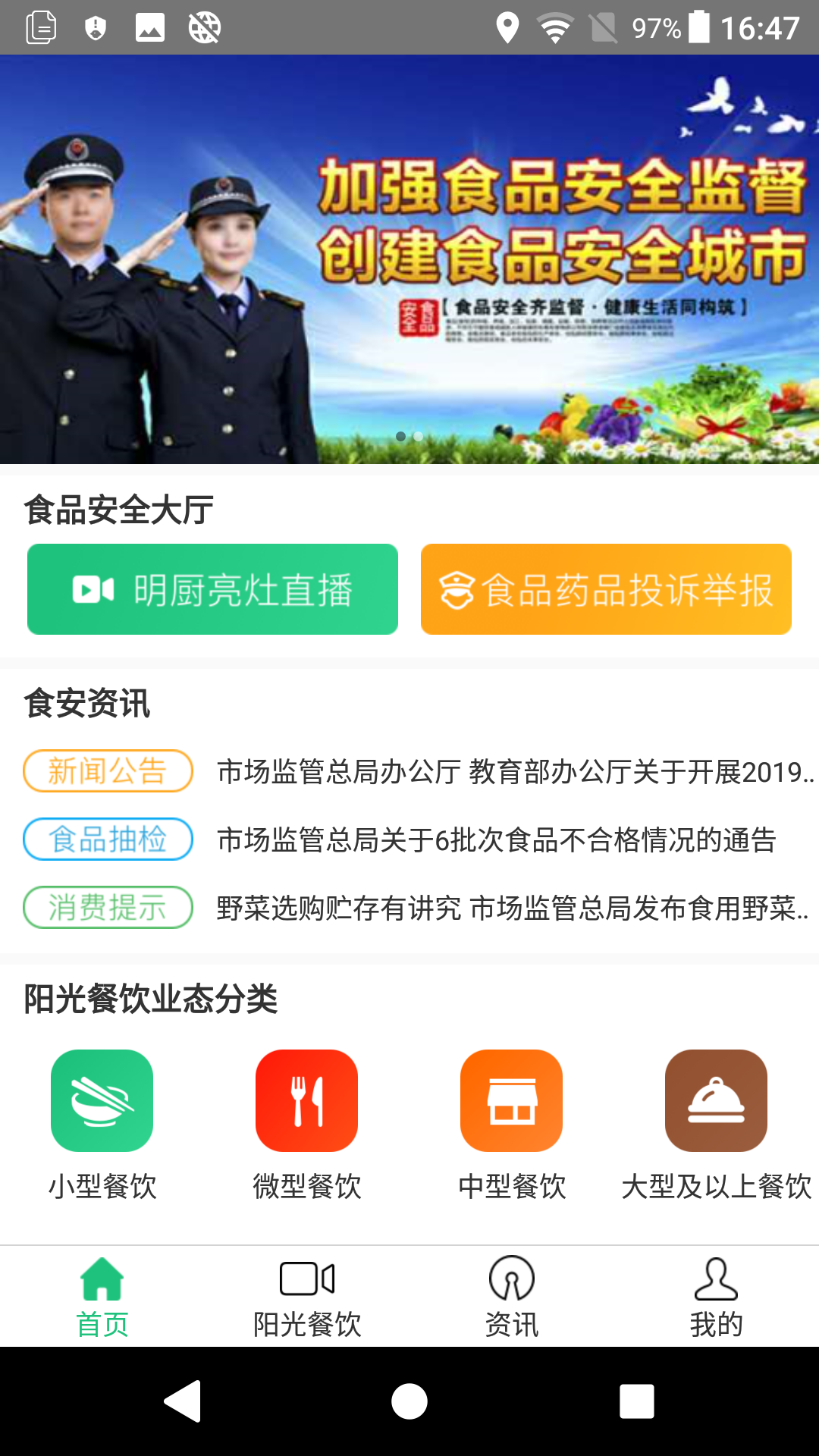
Task: Open 明厨亮灶直播 live stream
Action: [x=212, y=589]
